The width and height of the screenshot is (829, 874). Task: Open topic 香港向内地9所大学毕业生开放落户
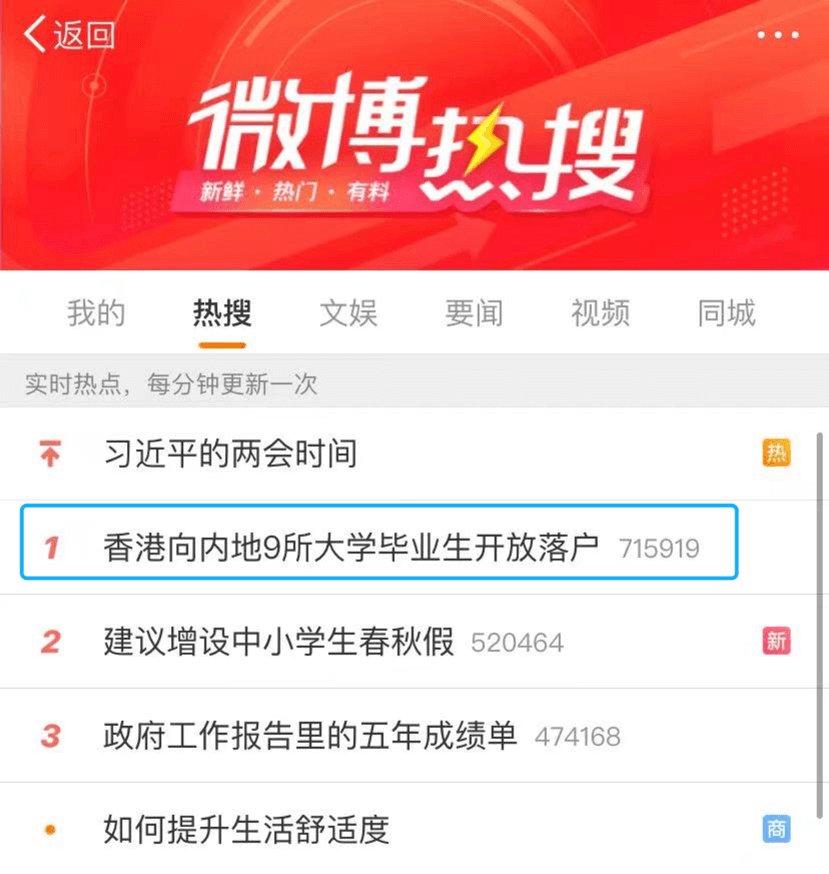[351, 547]
